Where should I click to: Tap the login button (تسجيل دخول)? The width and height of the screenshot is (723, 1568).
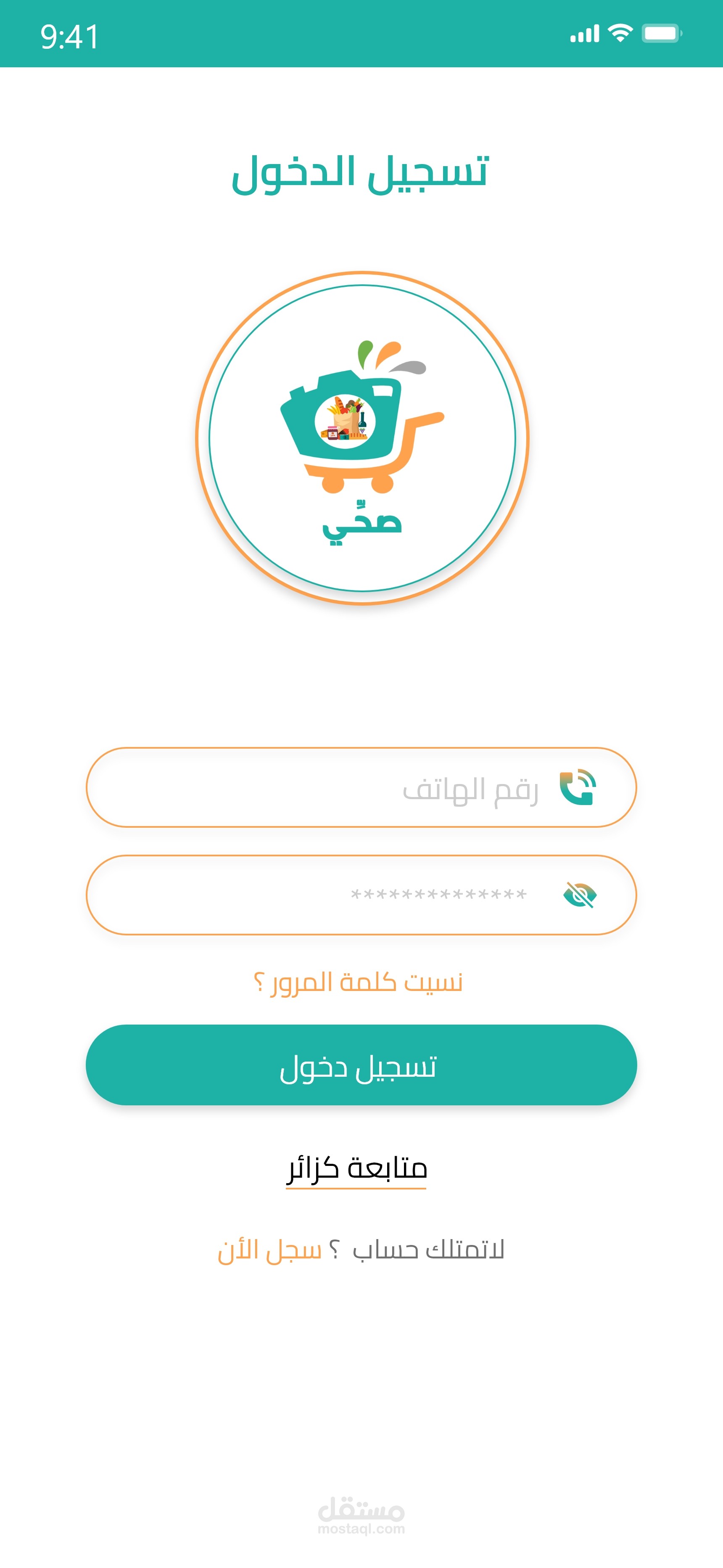click(361, 1065)
